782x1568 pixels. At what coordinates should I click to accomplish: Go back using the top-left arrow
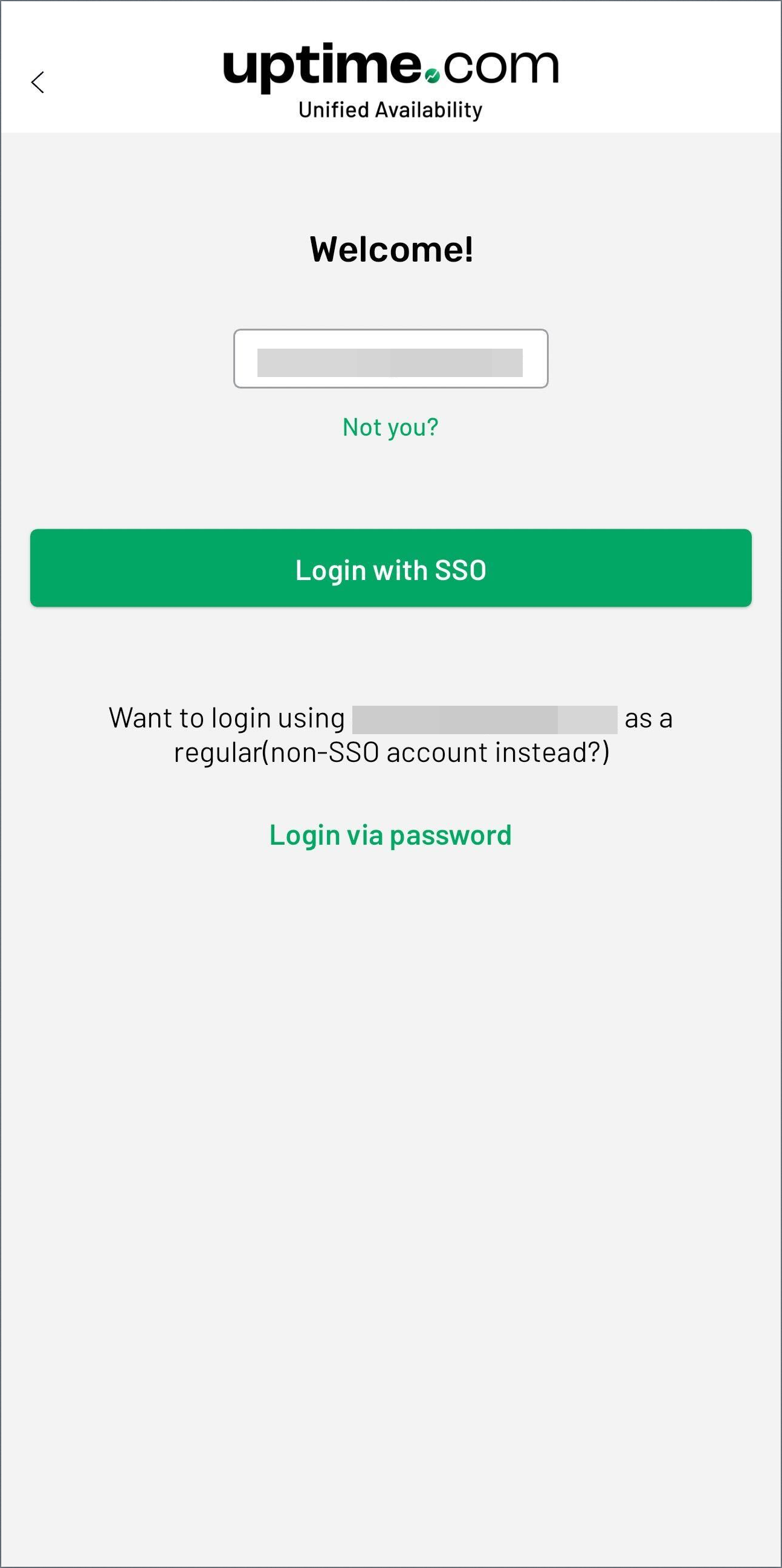(x=37, y=82)
